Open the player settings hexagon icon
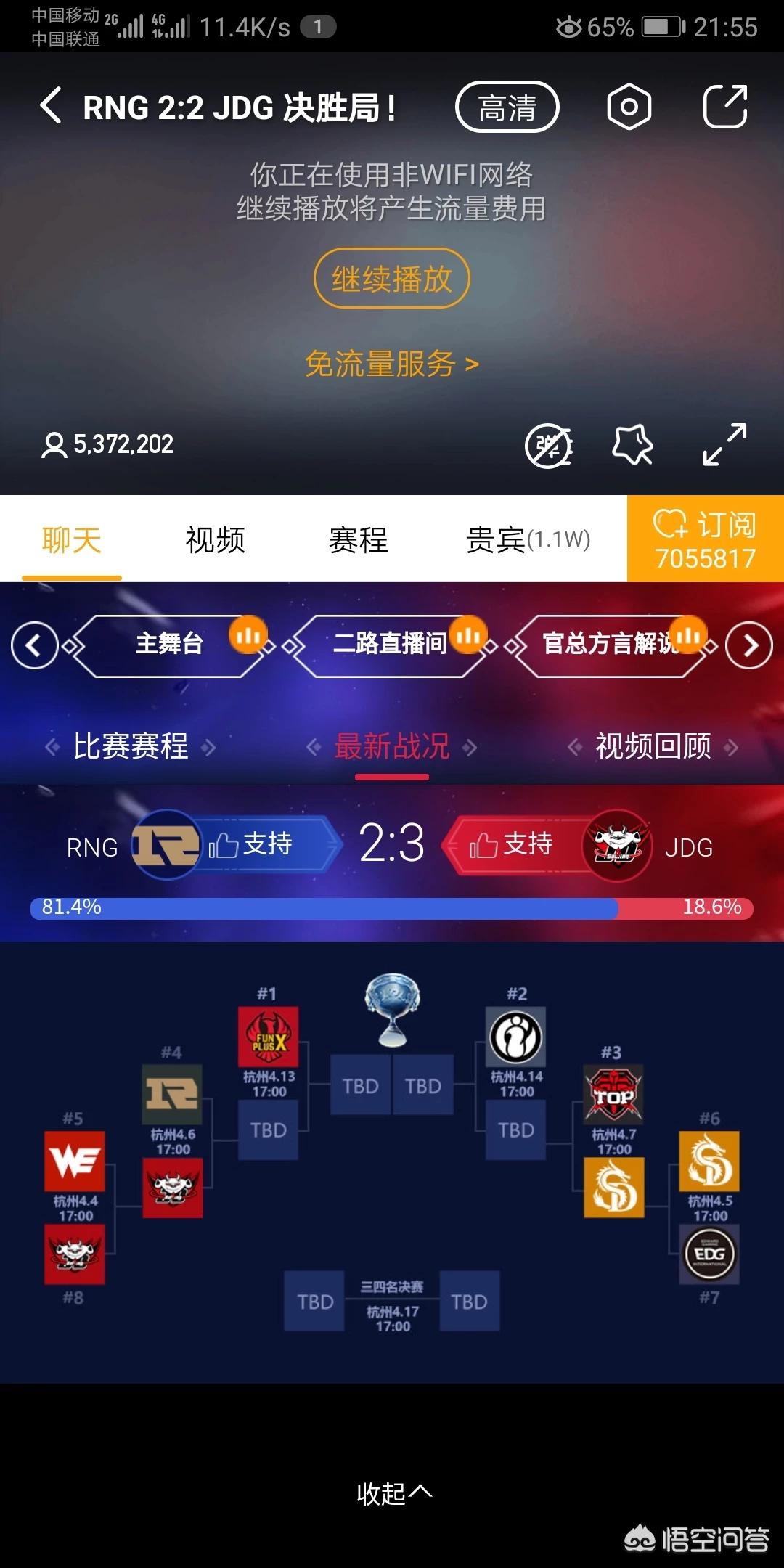This screenshot has width=784, height=1568. click(x=629, y=107)
